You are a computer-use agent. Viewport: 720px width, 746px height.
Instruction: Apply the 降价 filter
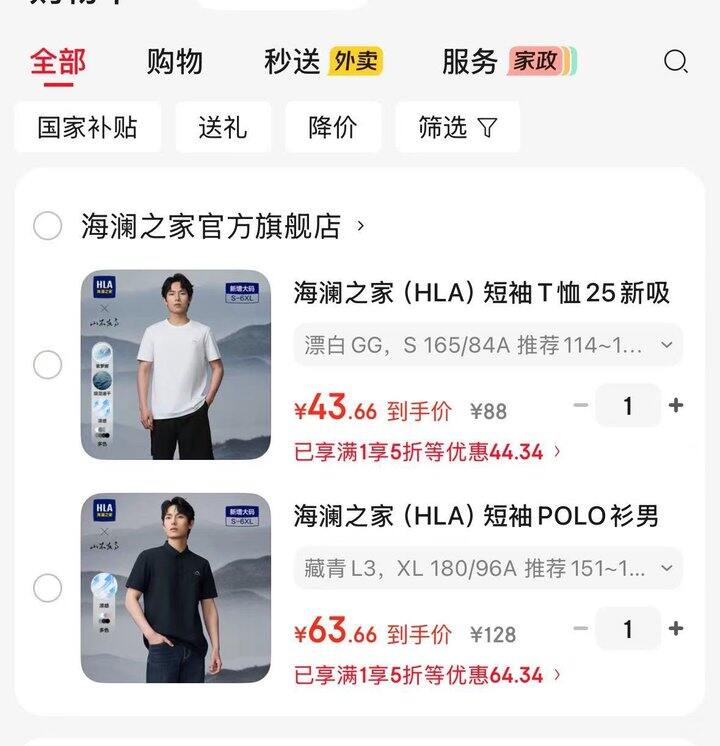[x=333, y=128]
